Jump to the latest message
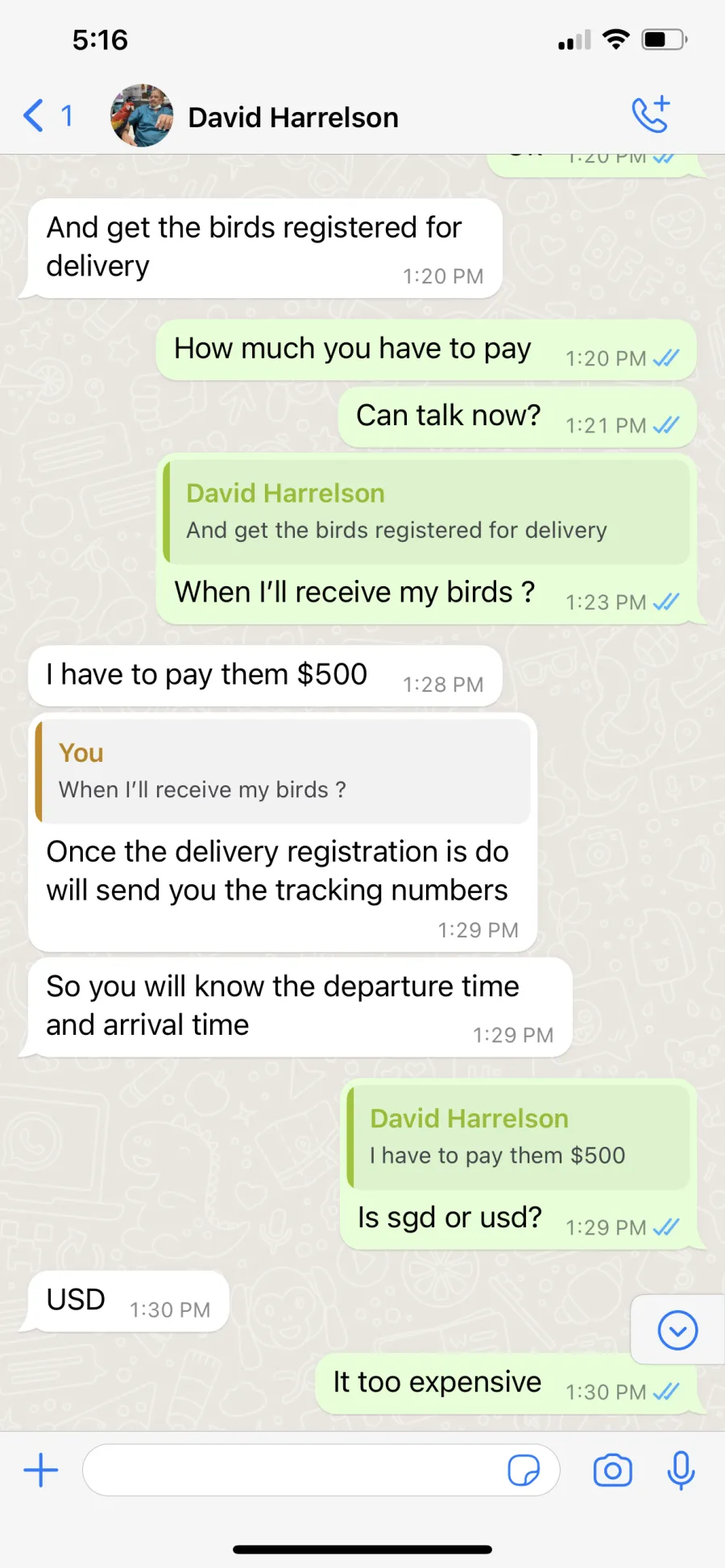This screenshot has width=725, height=1568. [677, 1330]
